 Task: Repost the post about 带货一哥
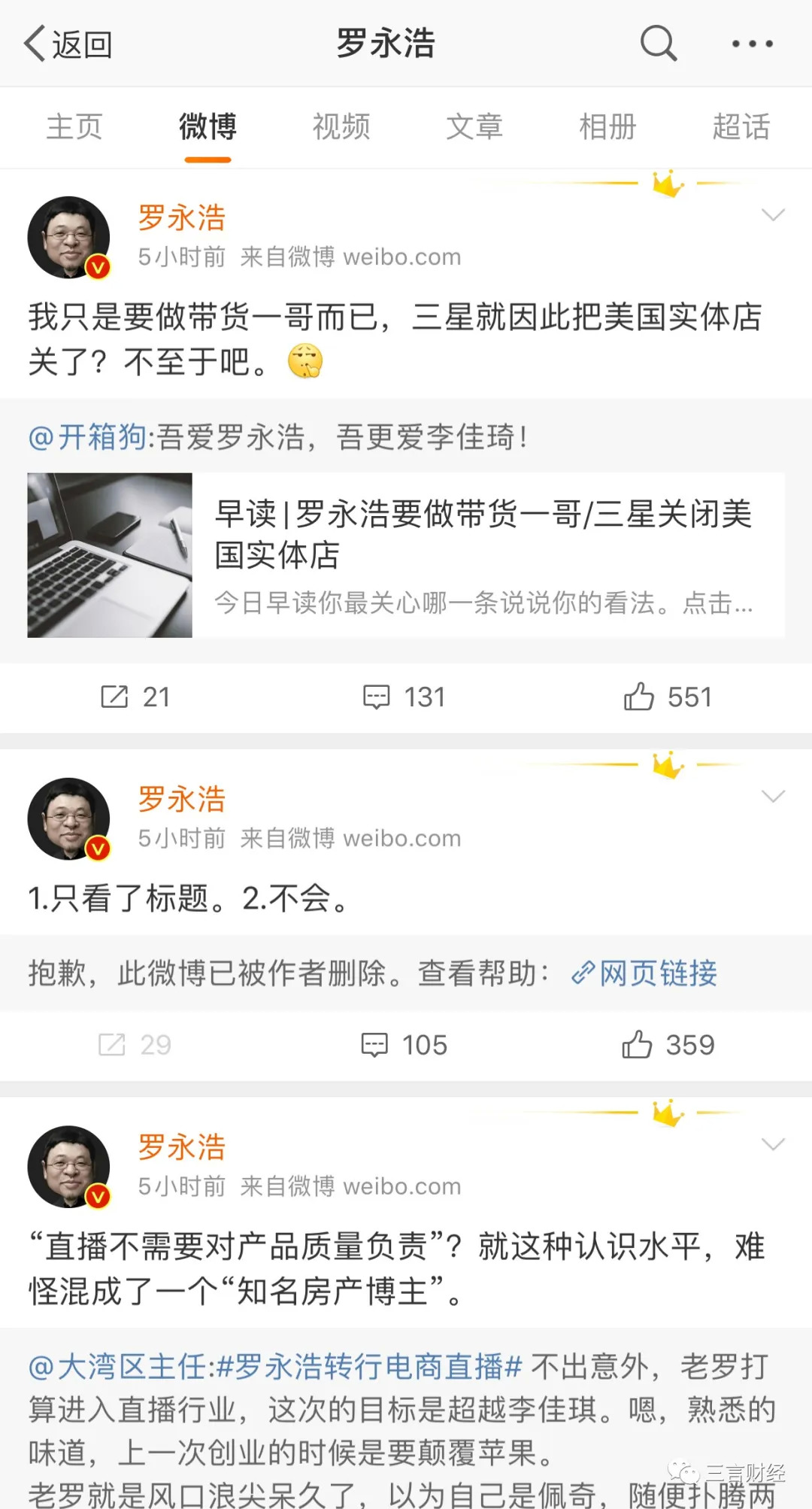[x=135, y=697]
